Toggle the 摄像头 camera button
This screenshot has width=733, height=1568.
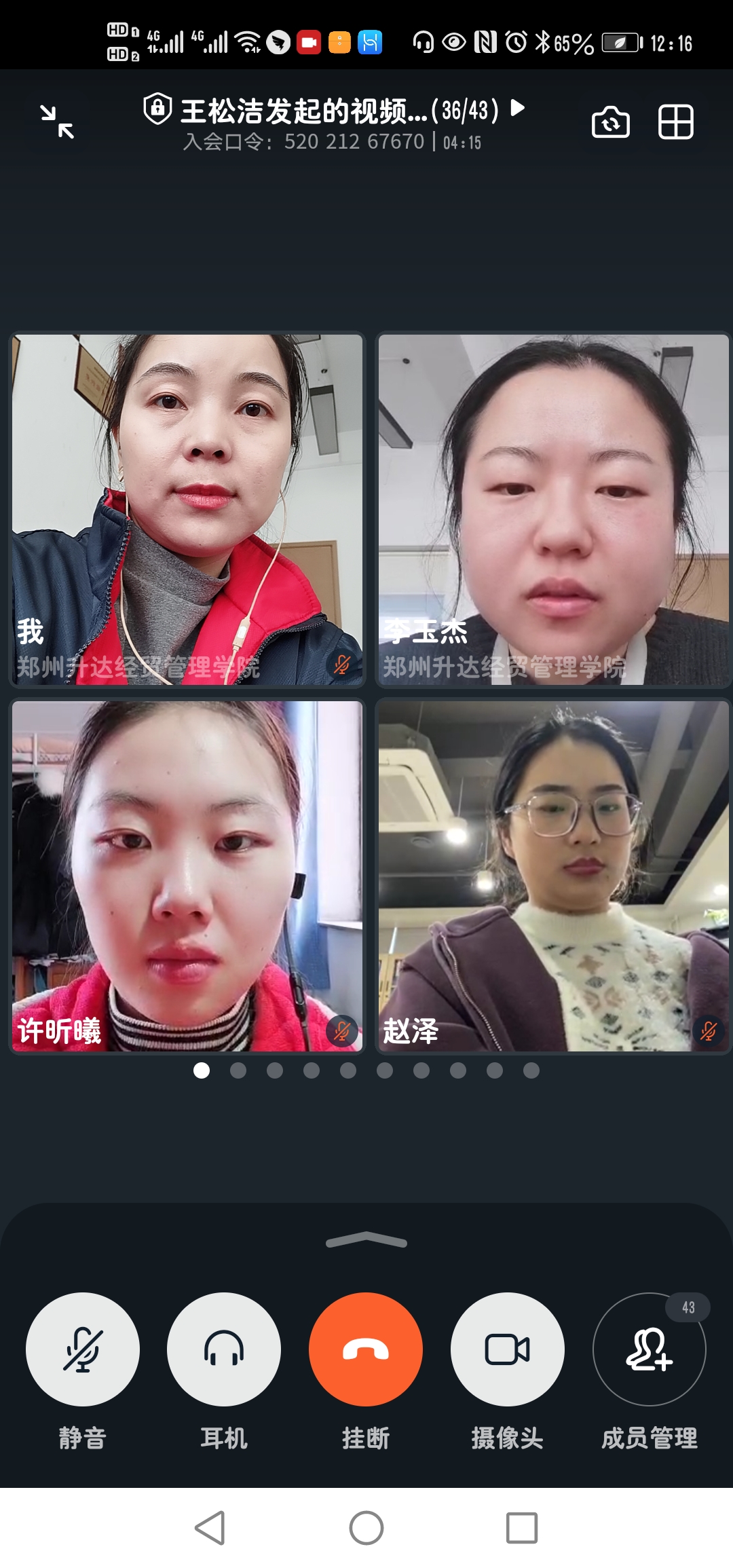click(x=508, y=1349)
